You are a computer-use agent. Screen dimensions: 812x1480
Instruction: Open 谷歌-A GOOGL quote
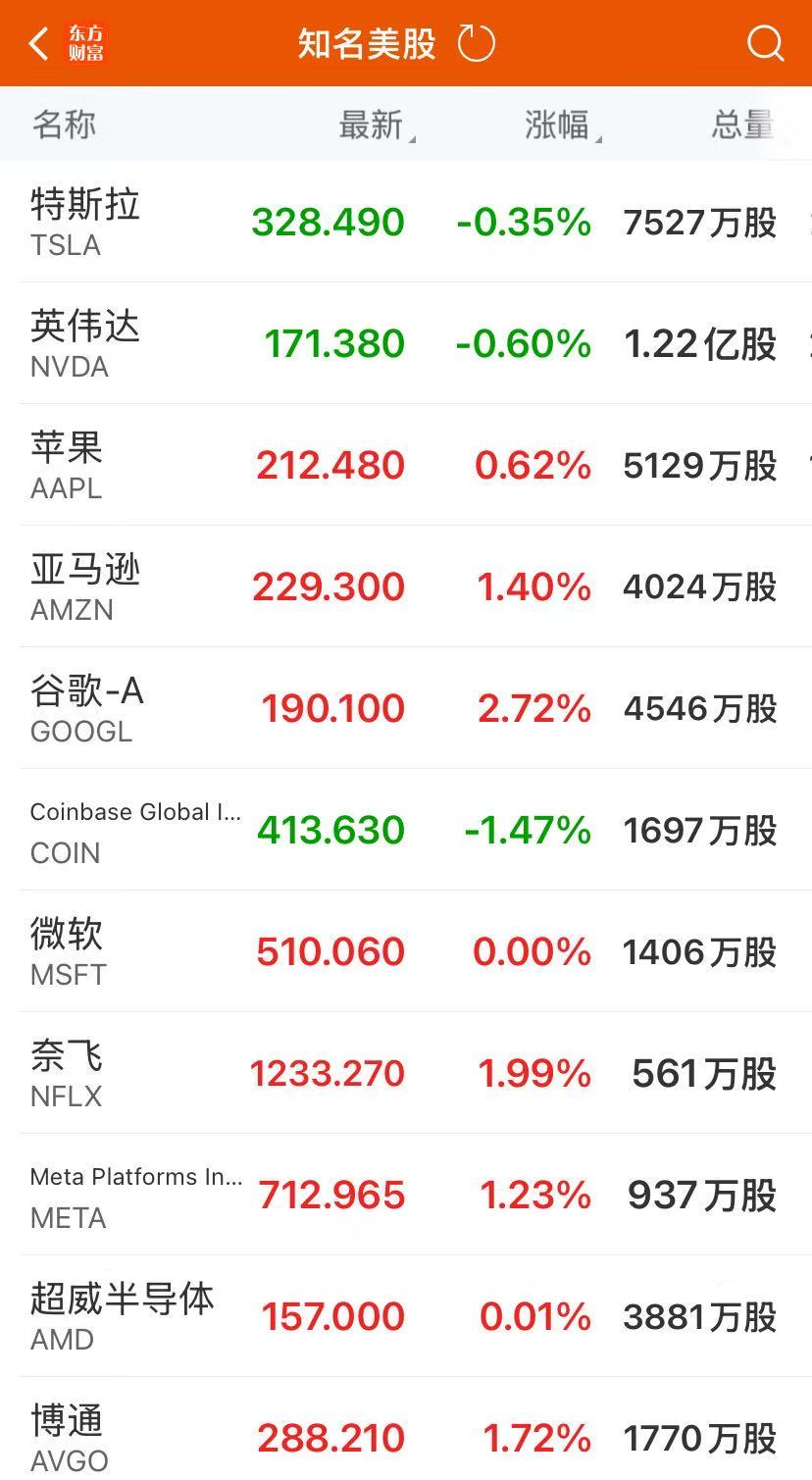tap(406, 708)
